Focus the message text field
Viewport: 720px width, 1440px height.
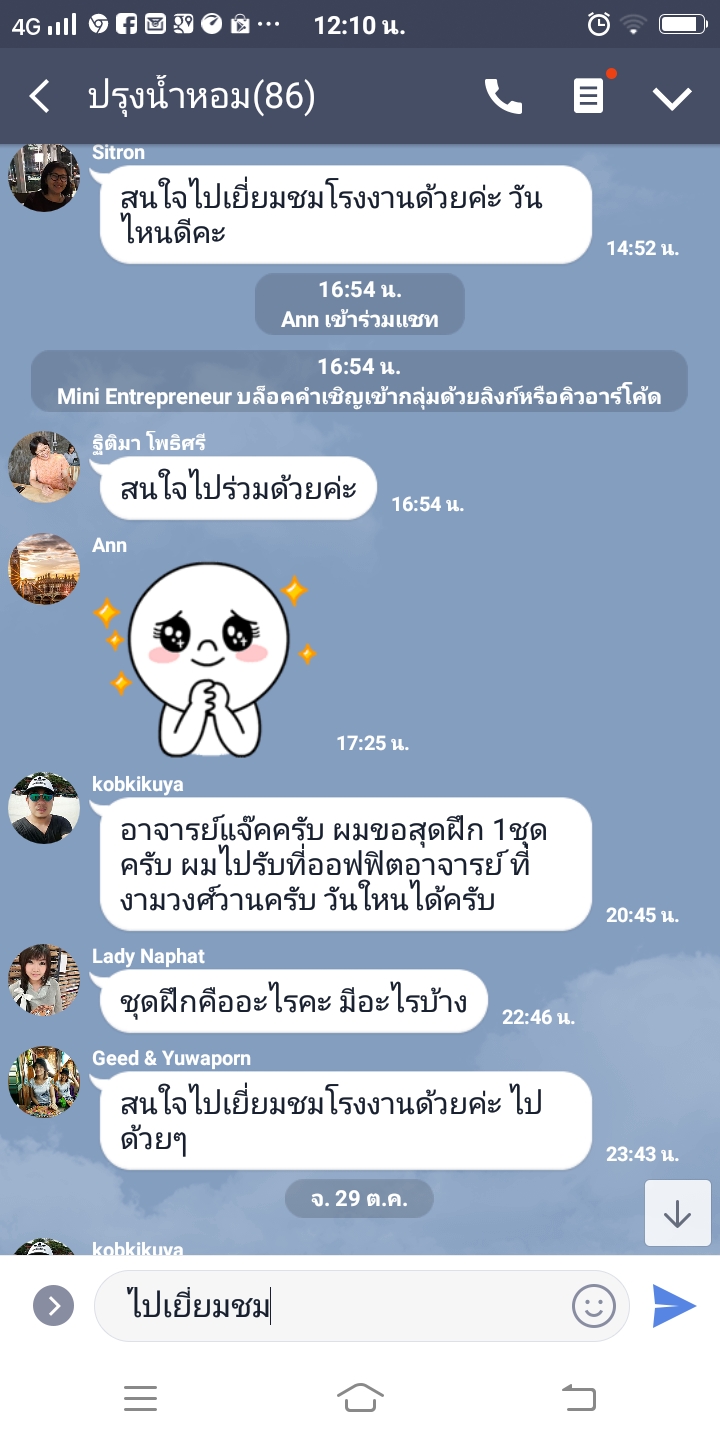pos(340,1305)
